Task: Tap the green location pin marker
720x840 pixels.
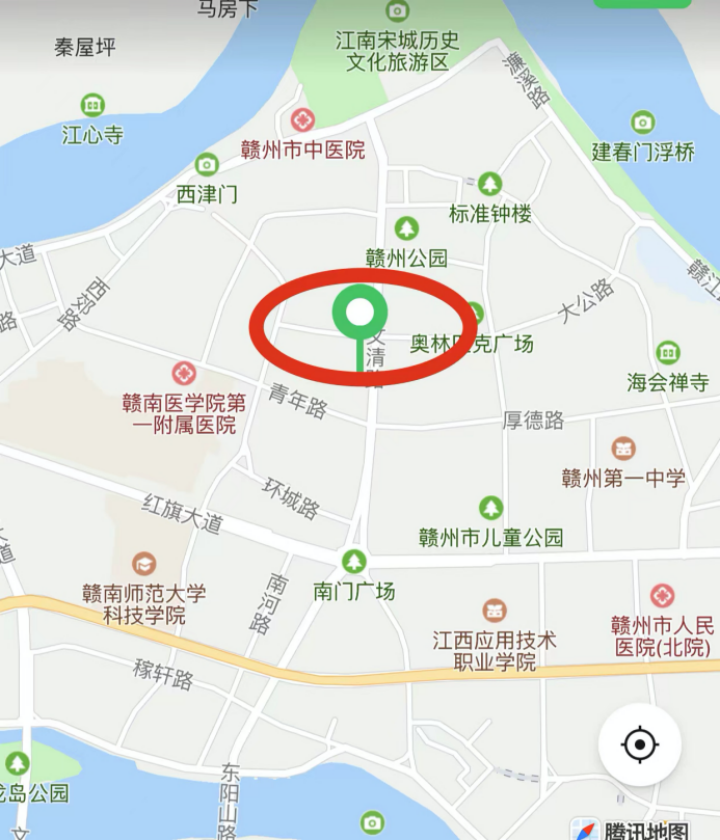Action: point(359,312)
